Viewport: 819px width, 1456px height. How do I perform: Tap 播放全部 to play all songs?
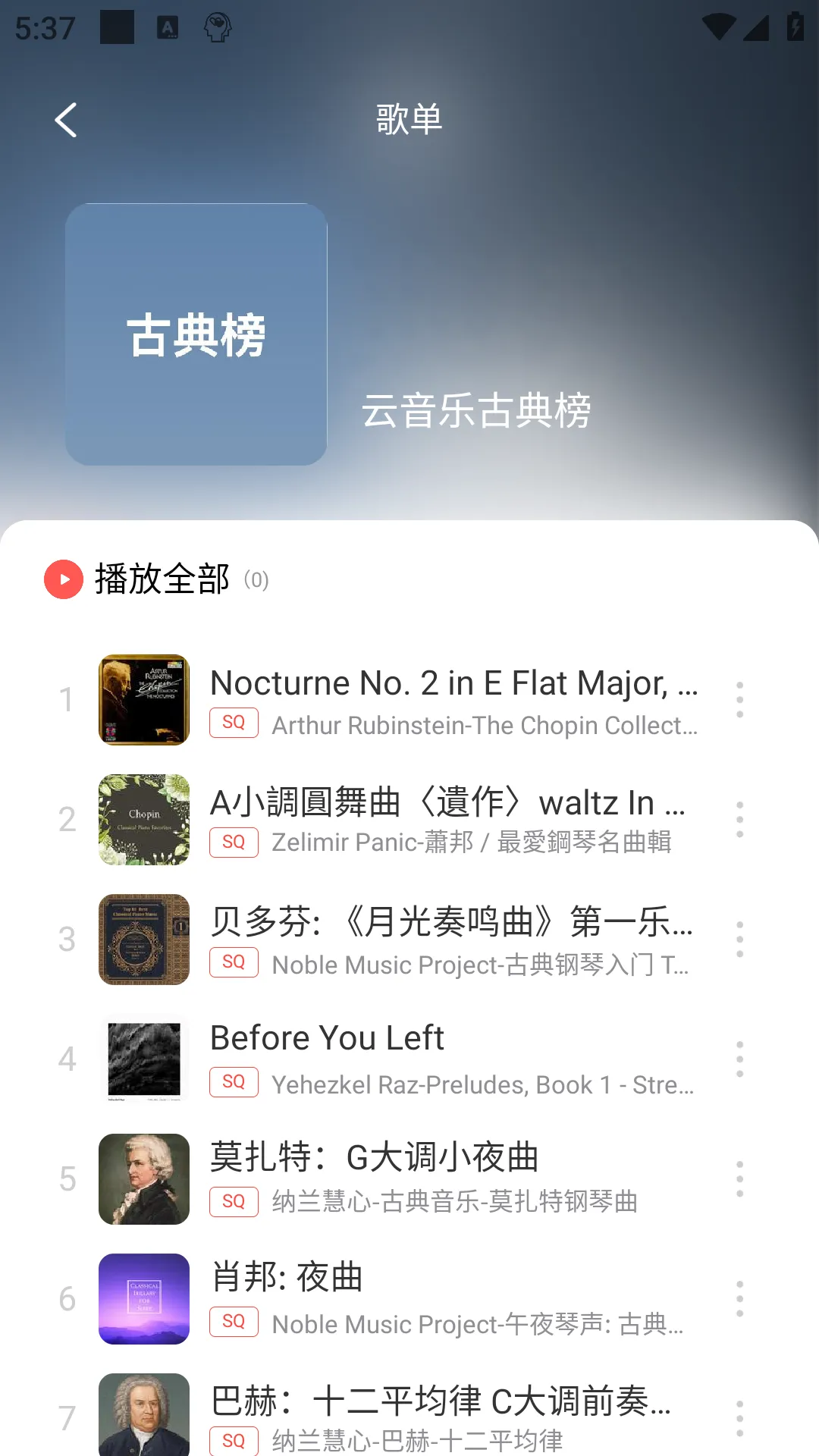[159, 579]
